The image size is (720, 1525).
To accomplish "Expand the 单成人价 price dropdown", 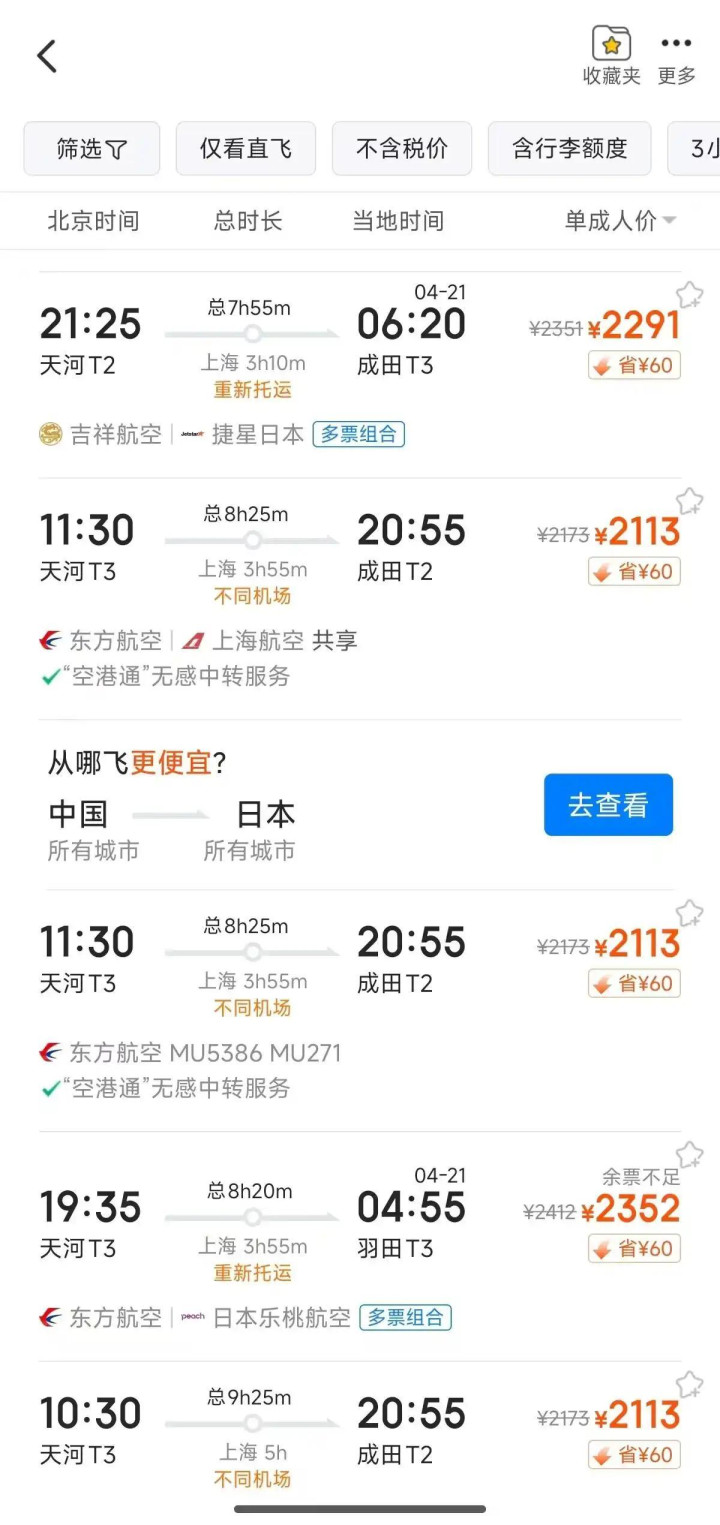I will coord(620,221).
